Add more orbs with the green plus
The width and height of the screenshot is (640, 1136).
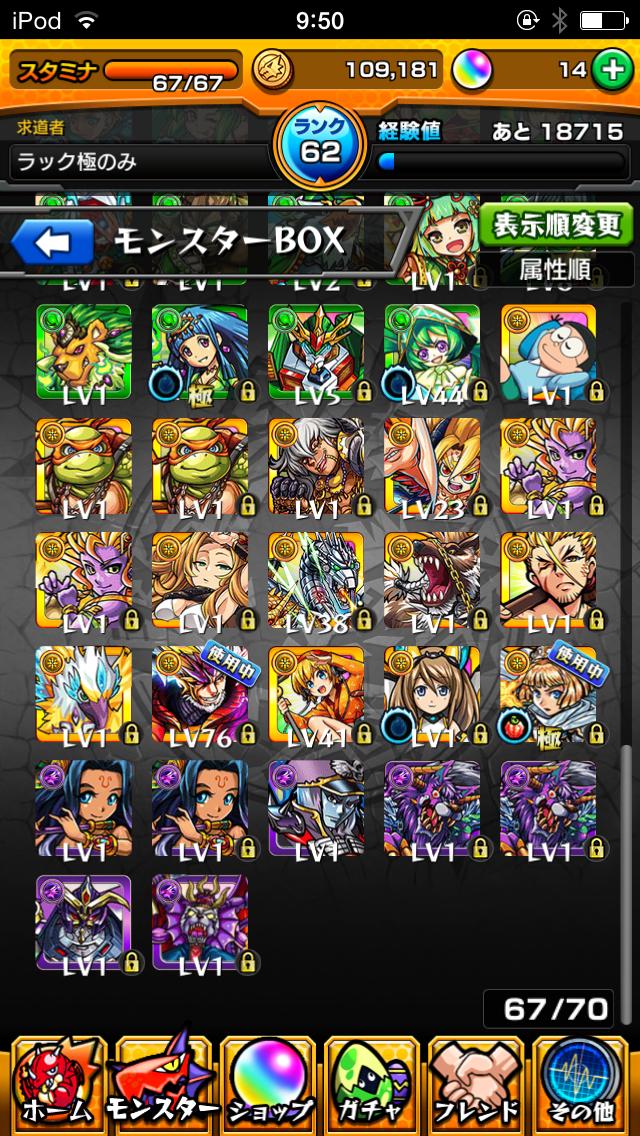click(x=609, y=70)
